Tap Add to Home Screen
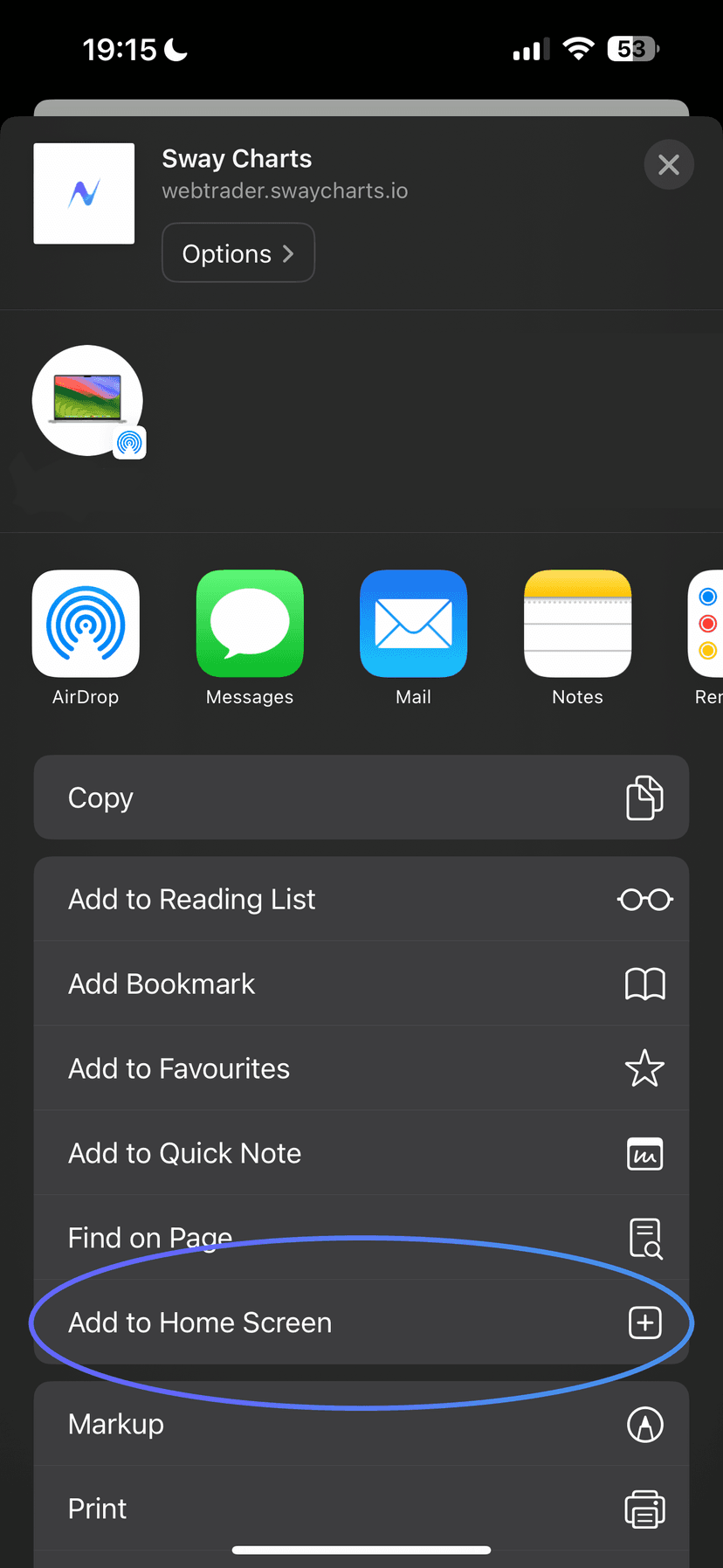This screenshot has width=723, height=1568. (361, 1323)
